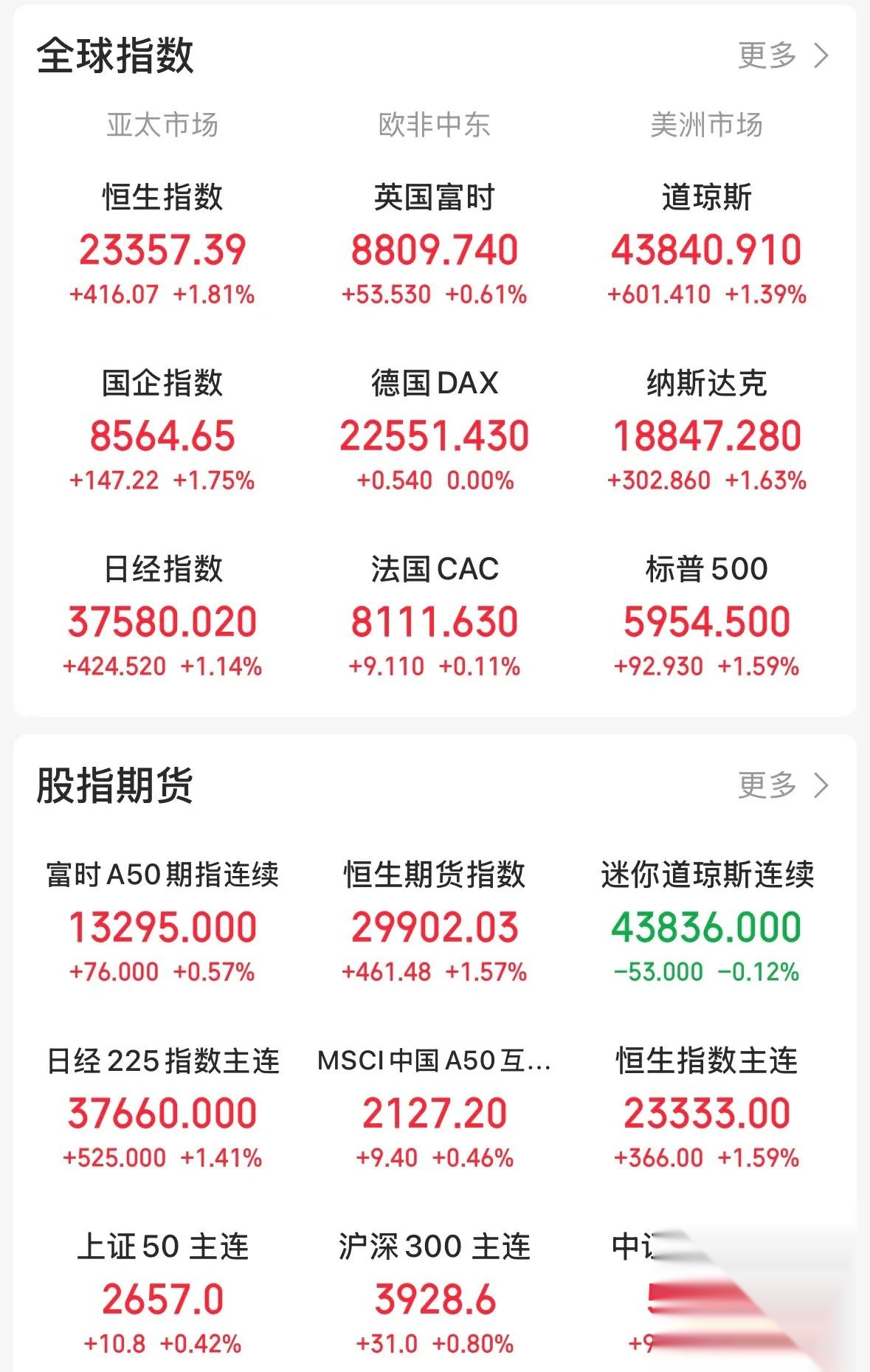870x1372 pixels.
Task: Open the 日经指数 quote
Action: pyautogui.click(x=163, y=613)
